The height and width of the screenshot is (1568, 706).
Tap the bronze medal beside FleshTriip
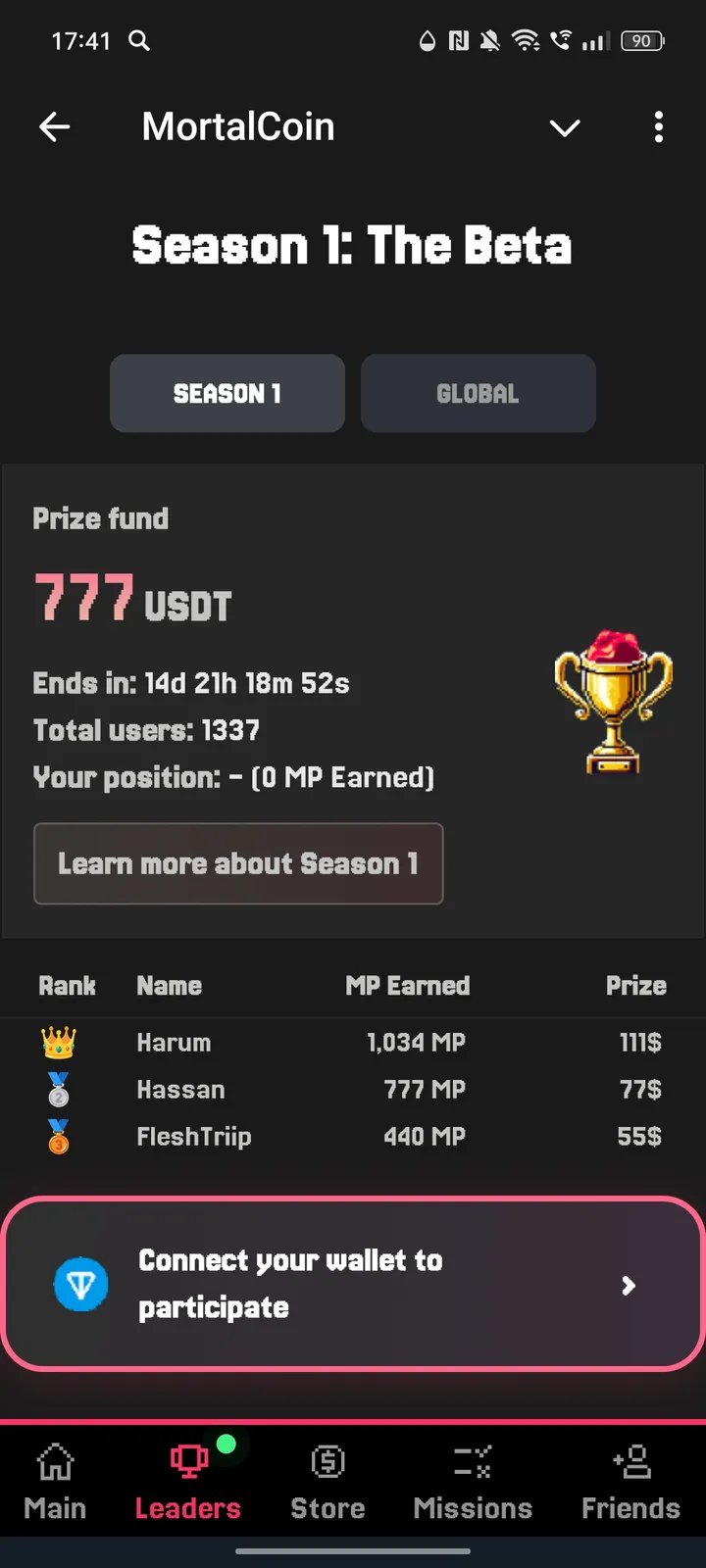click(x=58, y=1137)
